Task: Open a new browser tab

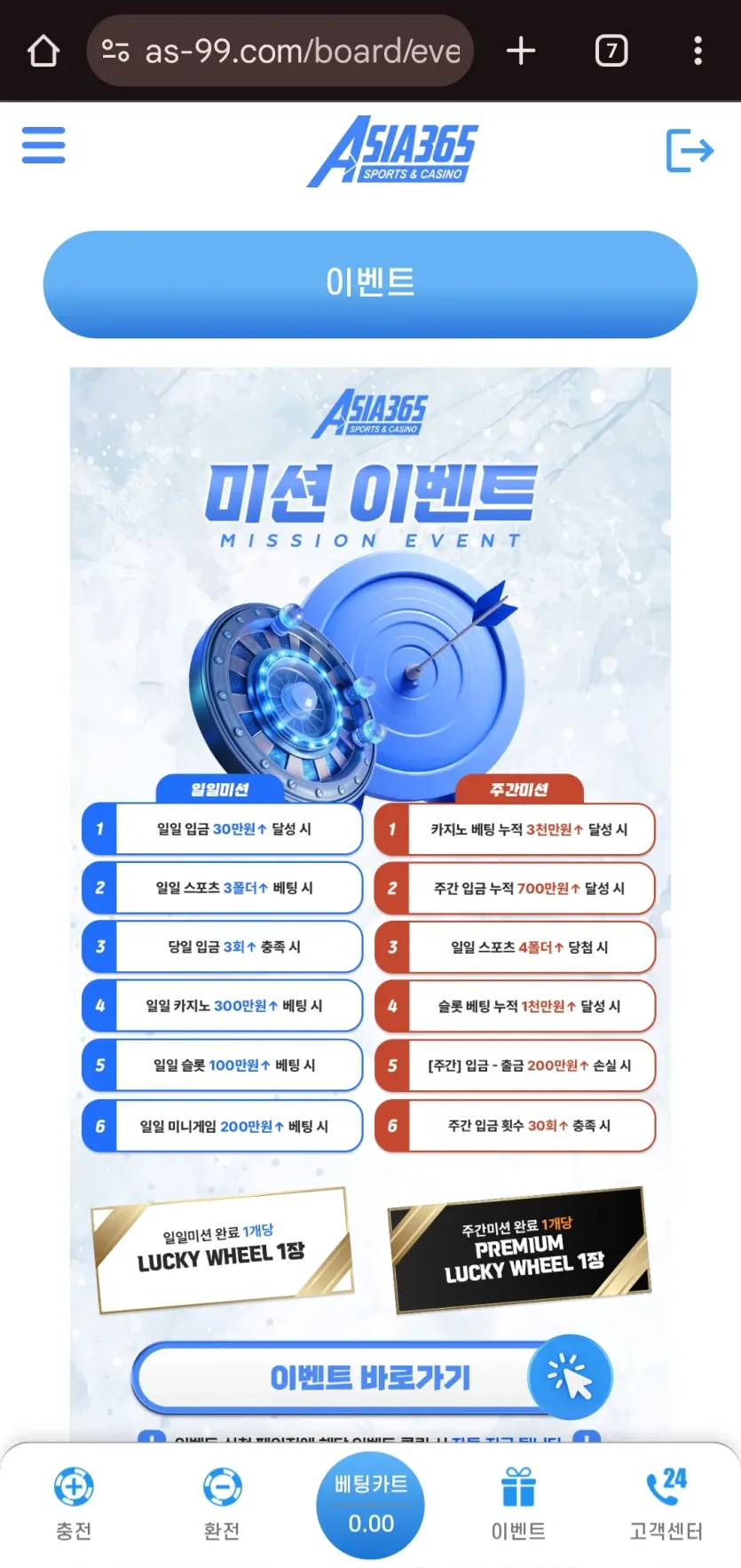Action: [521, 51]
